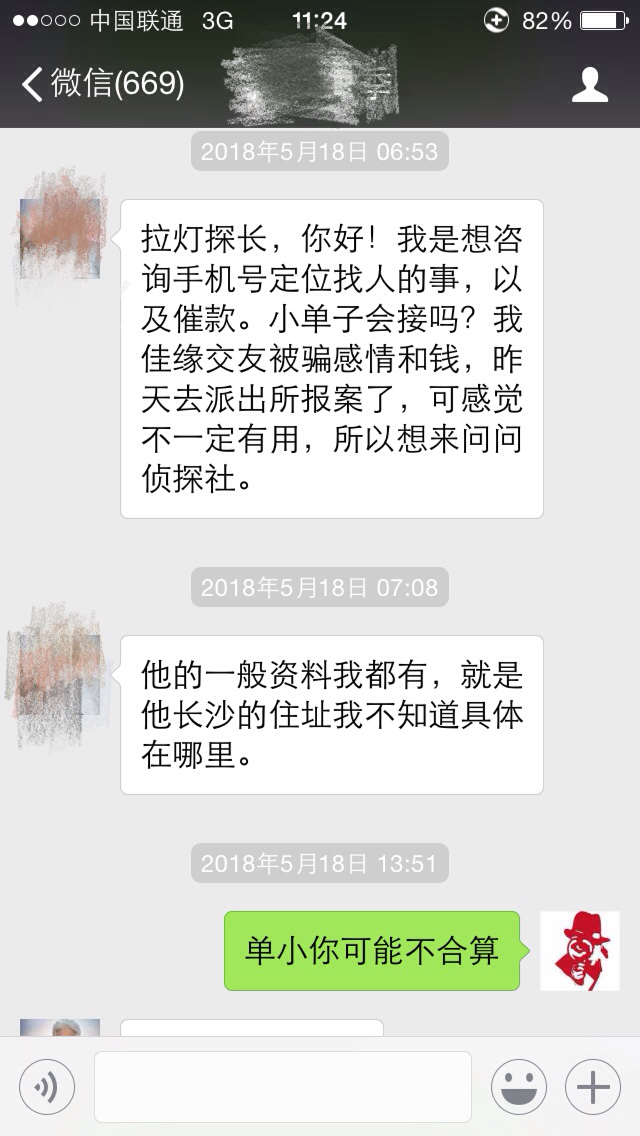Tap sender's avatar beside 拉灯探长 message
640x1136 pixels.
pos(60,238)
